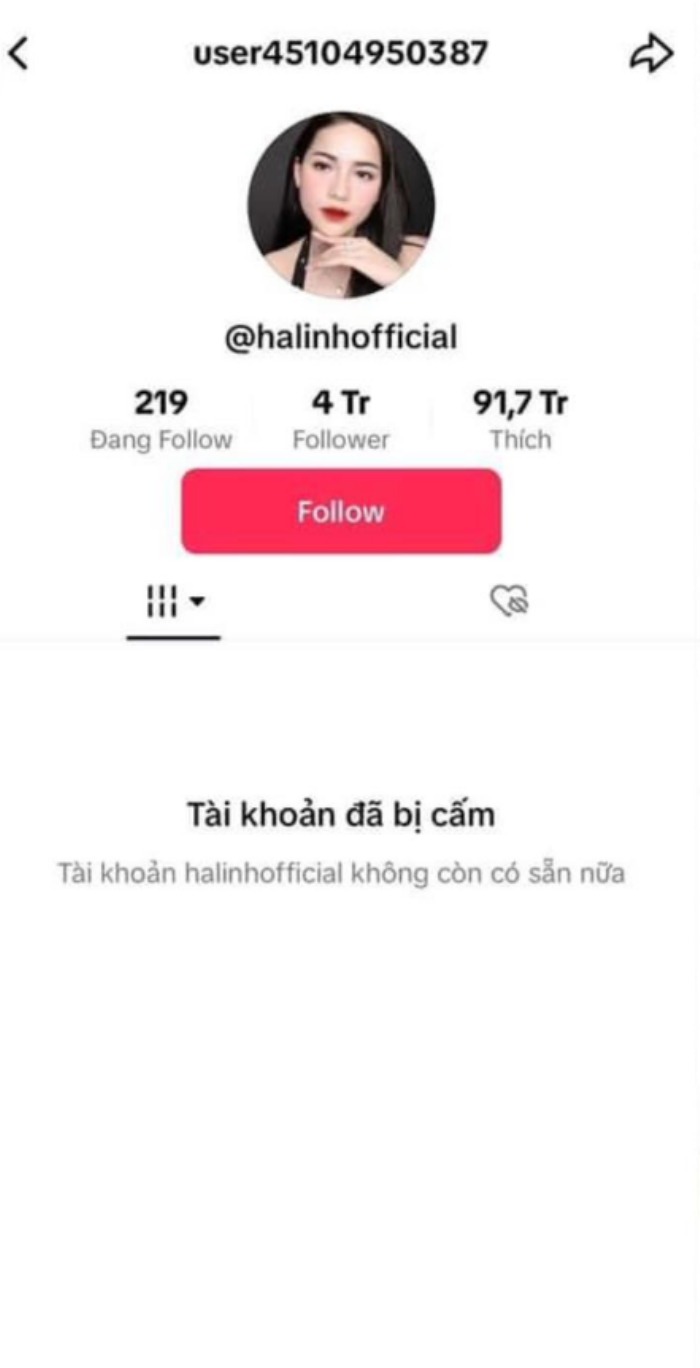The image size is (700, 1368).
Task: View the 219 Đang Follow list
Action: tap(161, 420)
